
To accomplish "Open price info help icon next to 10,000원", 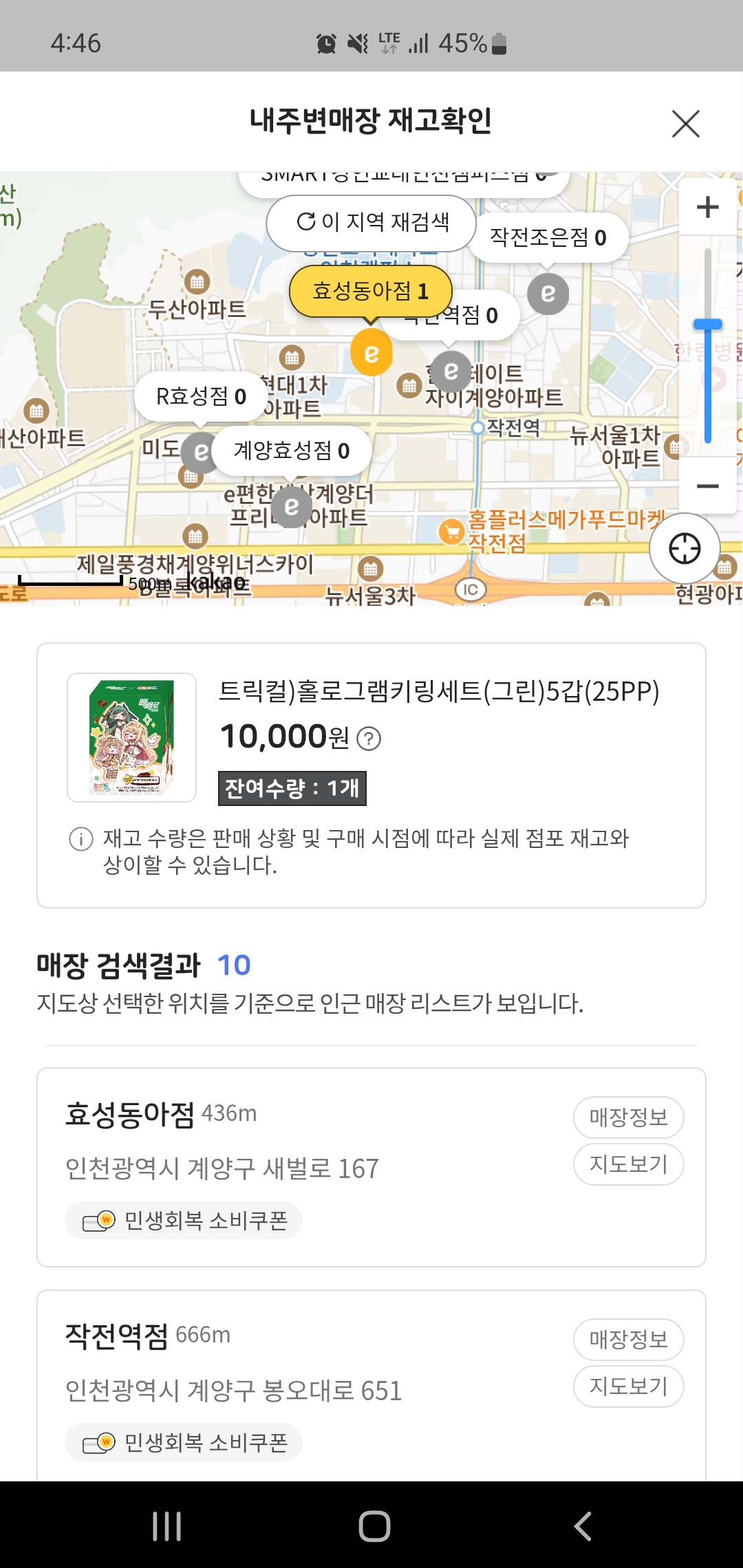I will point(369,739).
